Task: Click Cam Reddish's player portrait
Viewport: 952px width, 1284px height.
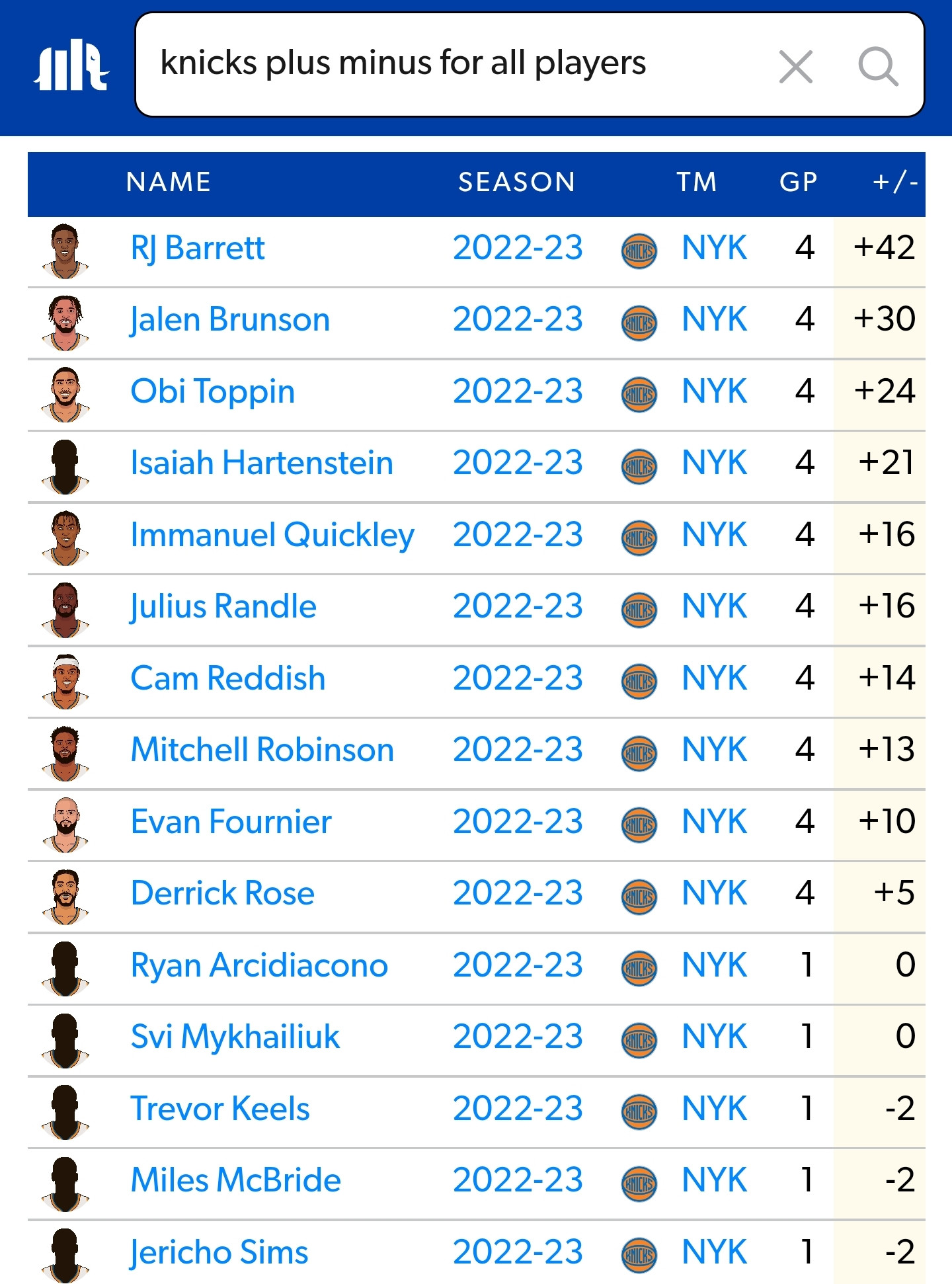Action: 66,678
